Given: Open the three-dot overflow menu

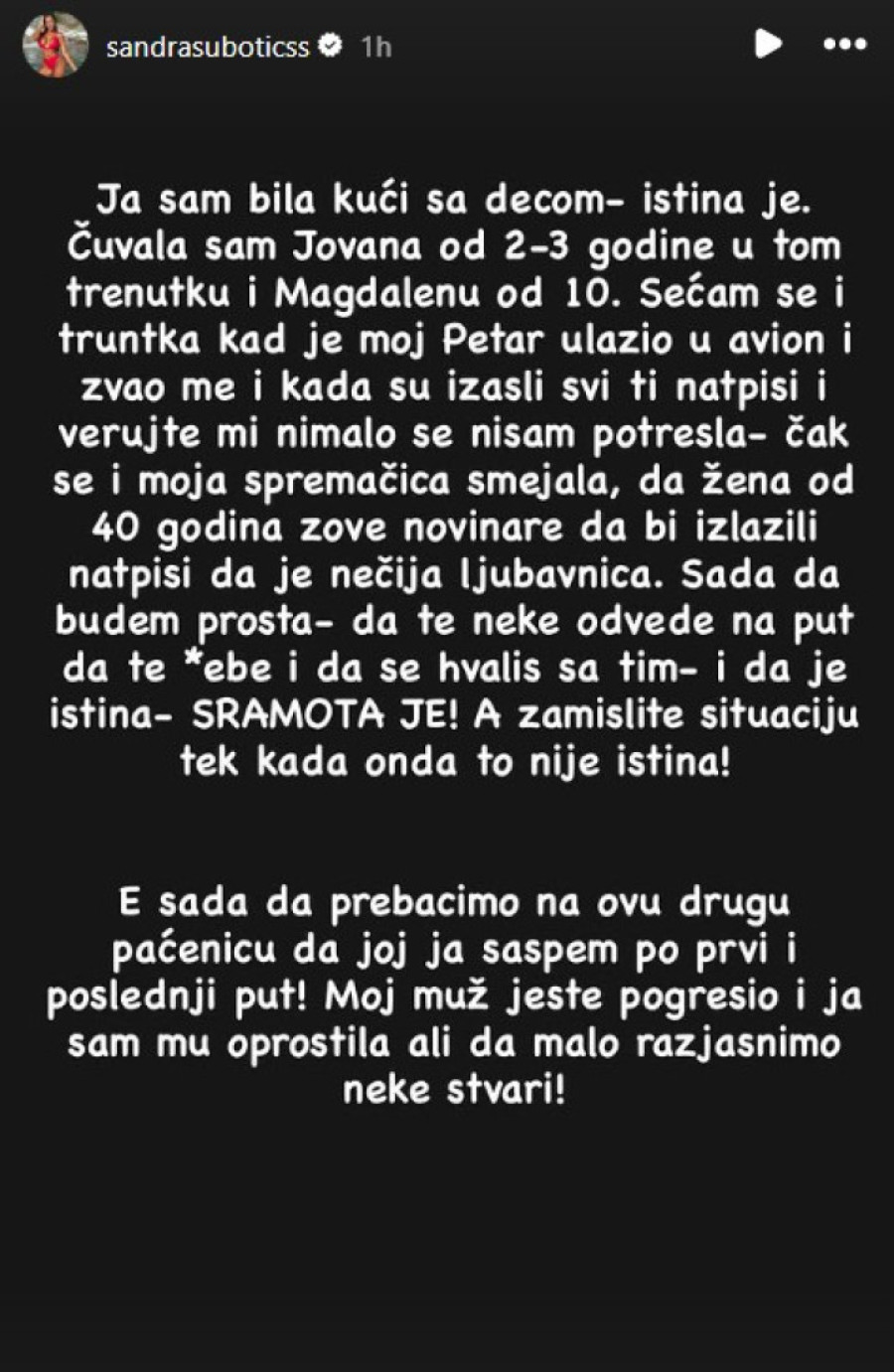Looking at the screenshot, I should point(844,45).
